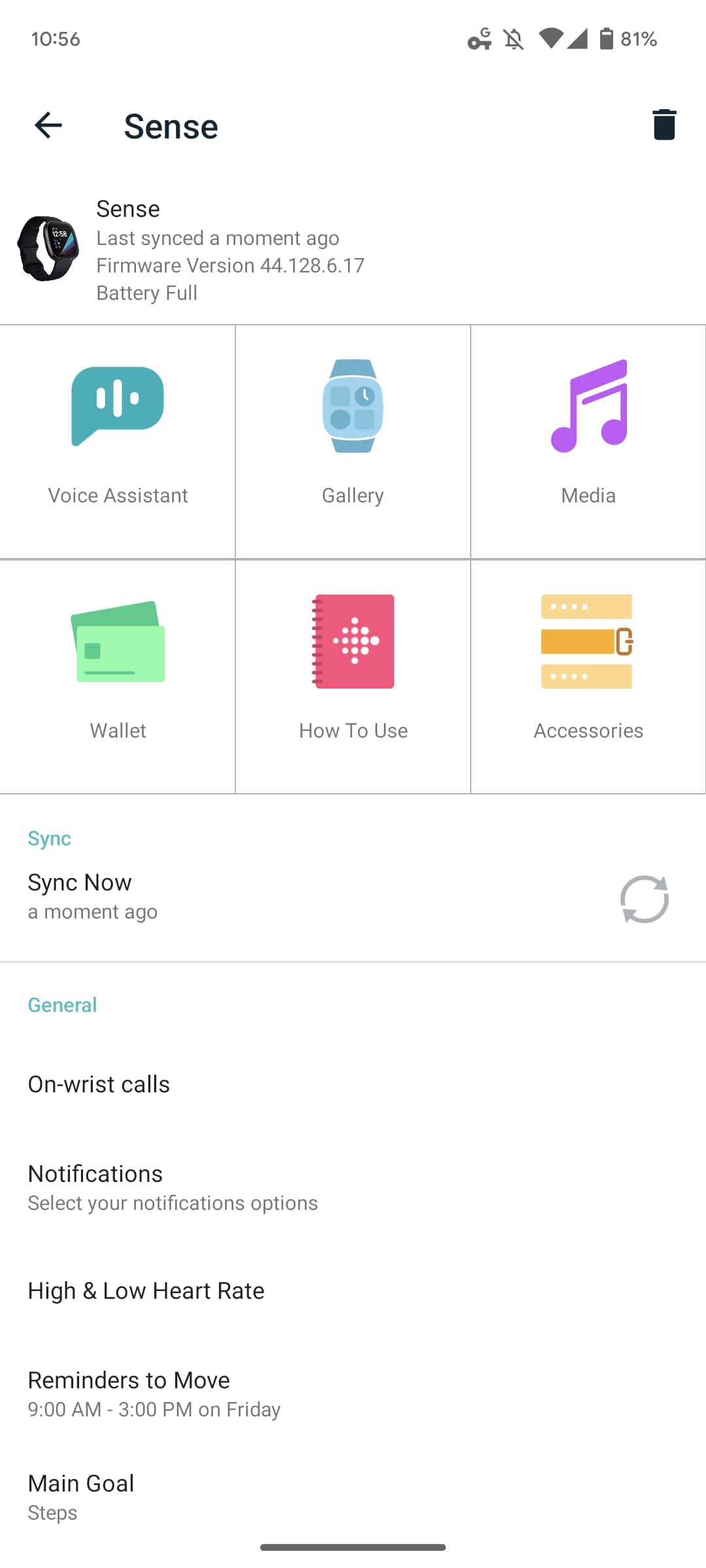Browse the Accessories tile

click(x=588, y=677)
